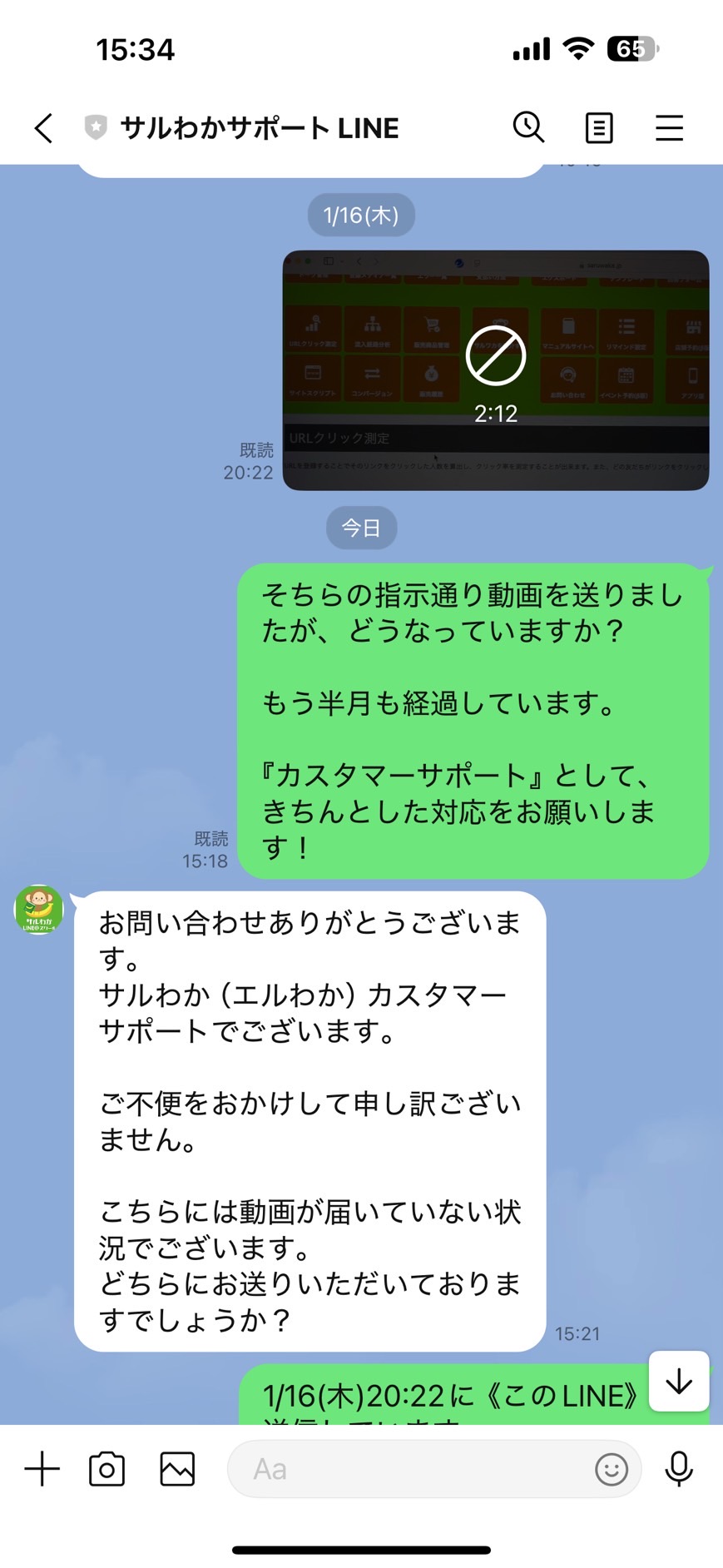Open the photo gallery picker
723x1568 pixels.
(x=177, y=1469)
